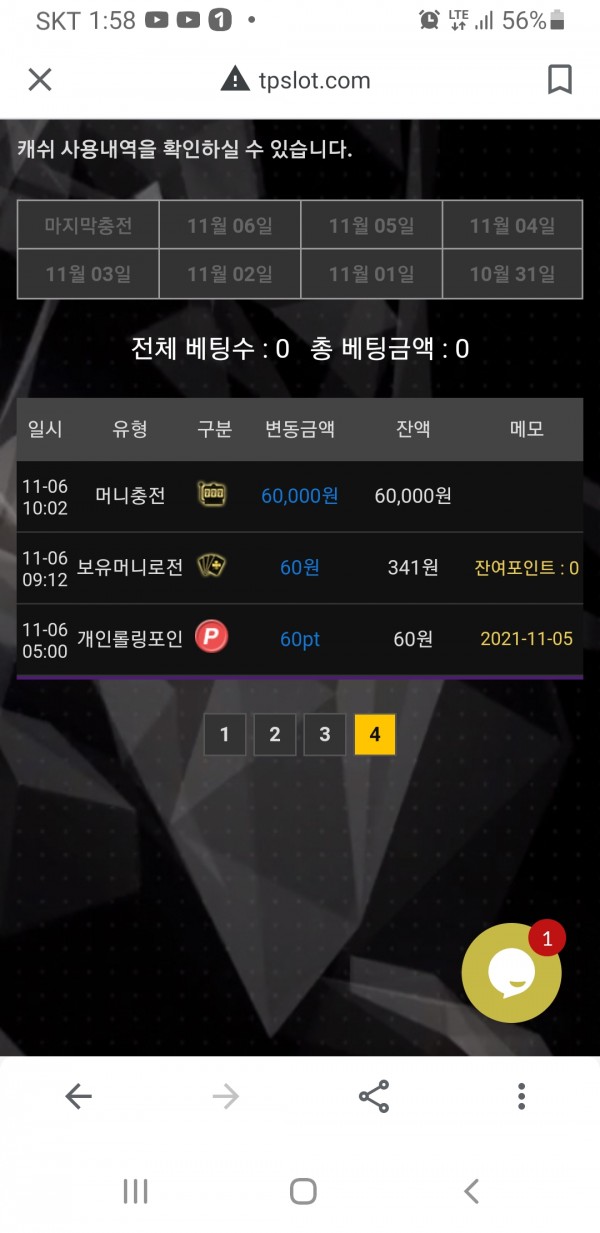Filter history by 11월 06일

pos(230,225)
